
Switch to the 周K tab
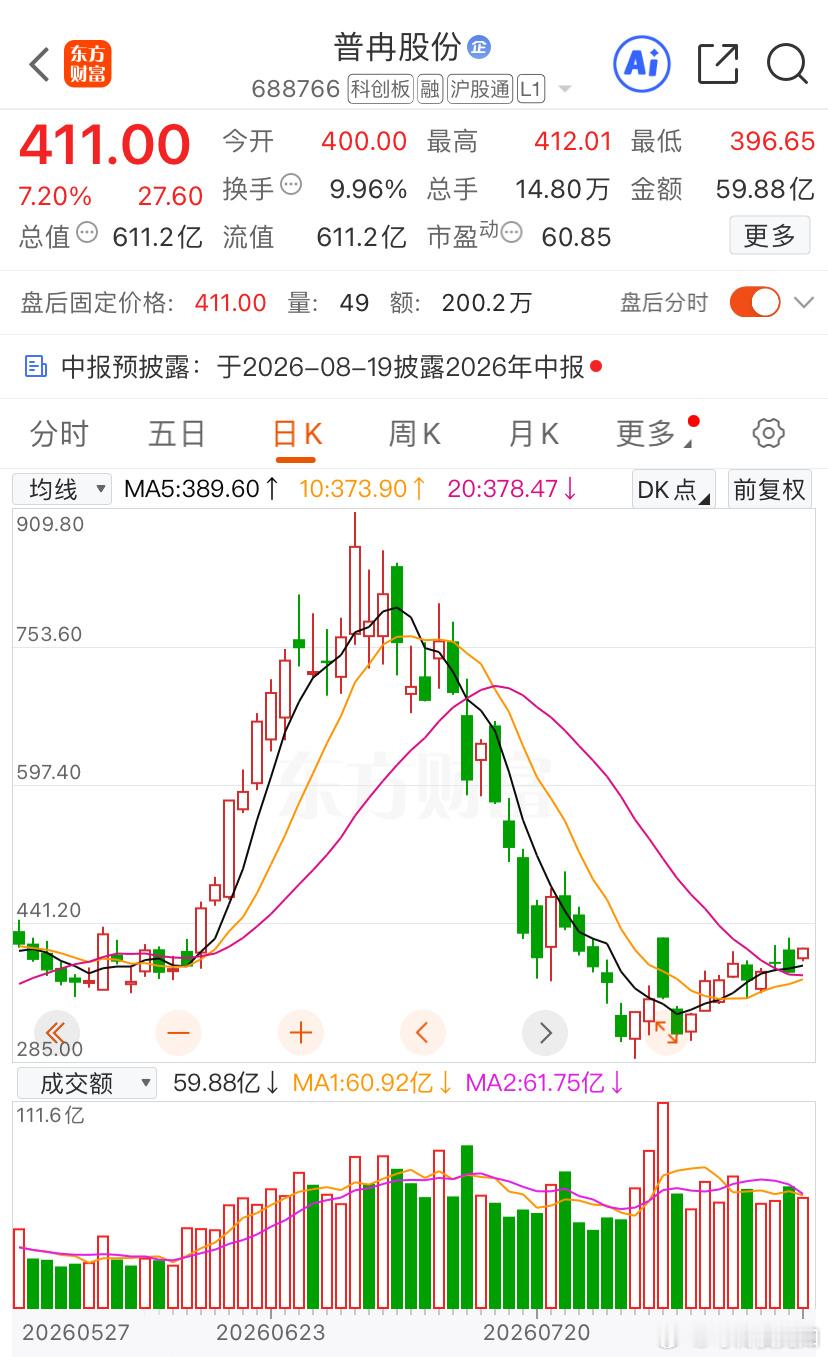click(x=414, y=434)
